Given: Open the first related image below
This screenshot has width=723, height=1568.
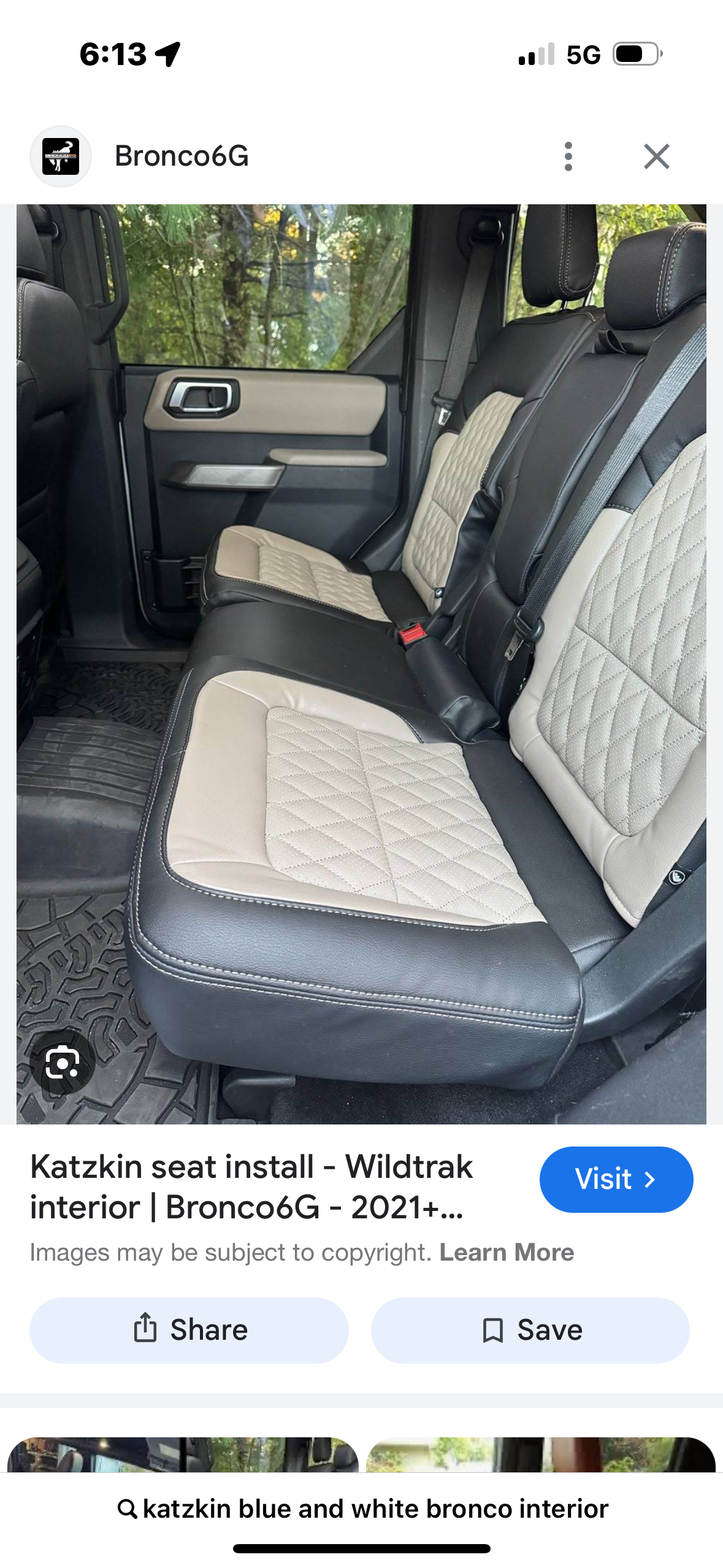Looking at the screenshot, I should point(183,1455).
